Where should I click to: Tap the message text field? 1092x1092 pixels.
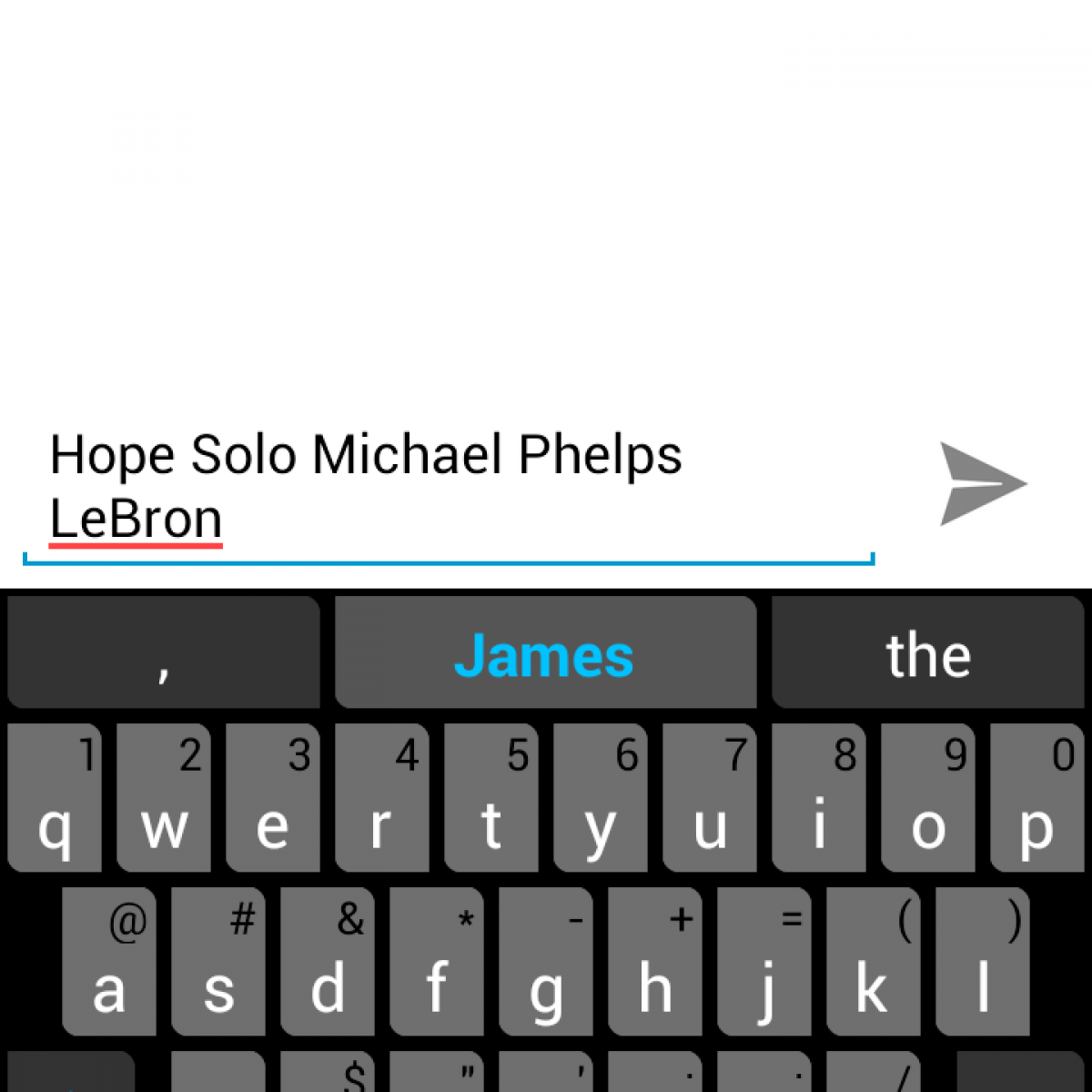[x=446, y=488]
